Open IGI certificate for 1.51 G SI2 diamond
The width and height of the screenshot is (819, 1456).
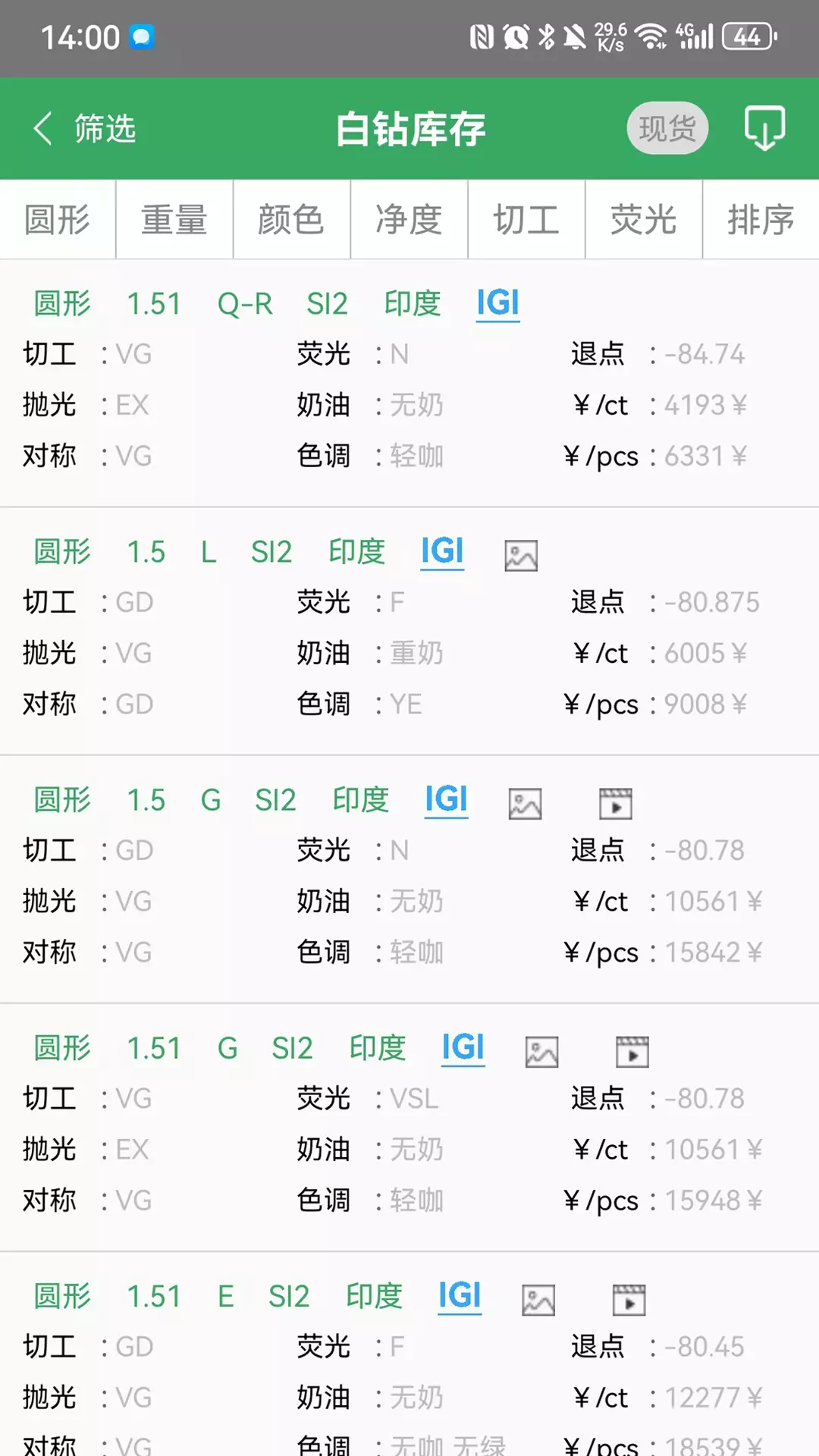(x=463, y=1048)
